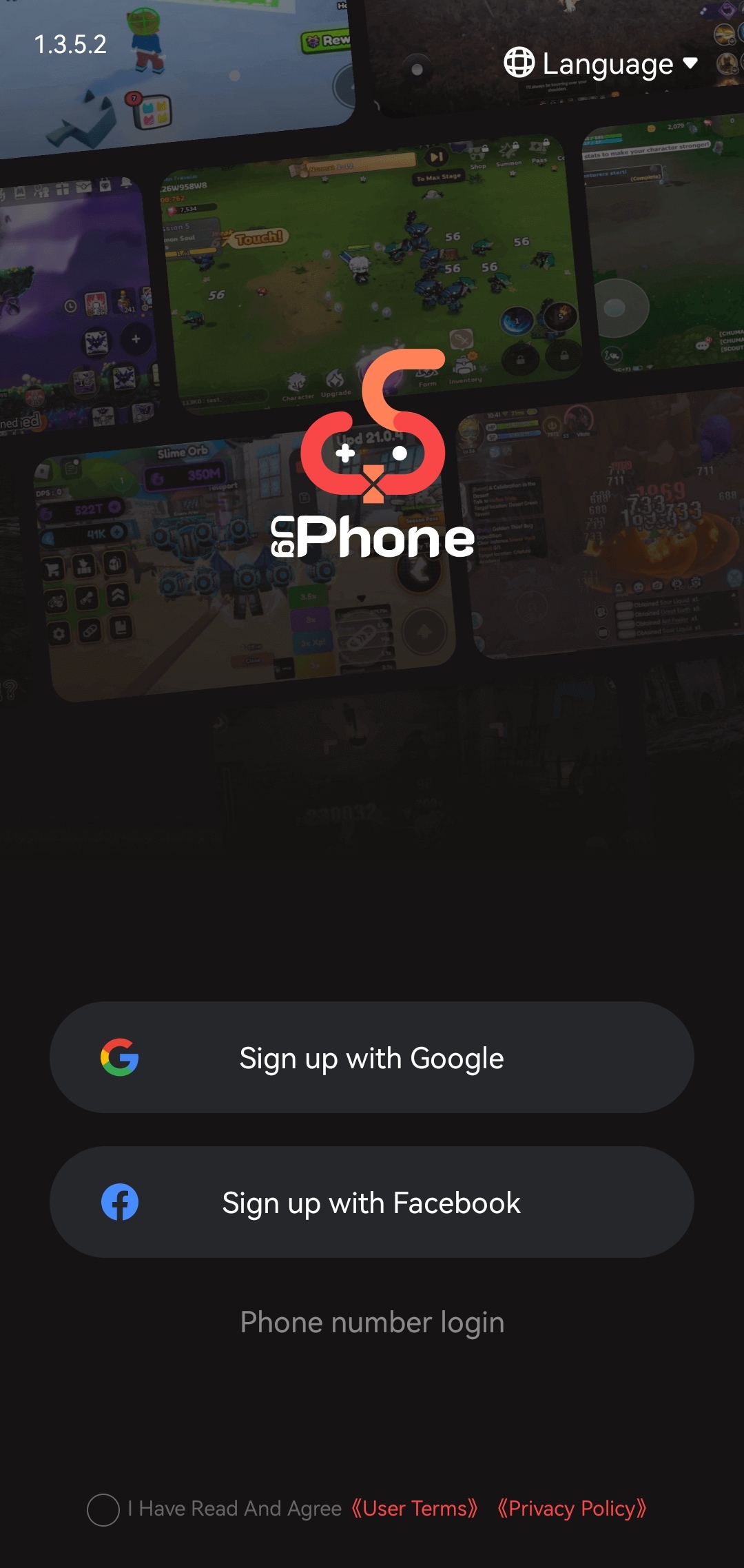The height and width of the screenshot is (1568, 744).
Task: Sign up with Facebook
Action: pyautogui.click(x=372, y=1203)
